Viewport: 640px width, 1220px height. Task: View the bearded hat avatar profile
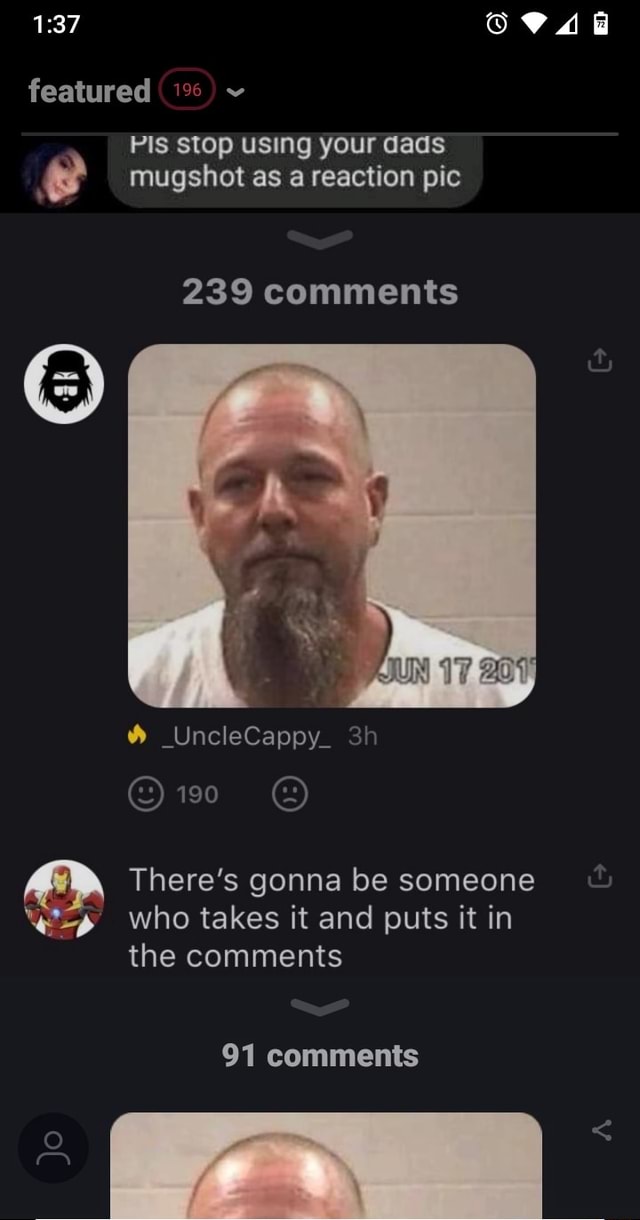pos(64,384)
